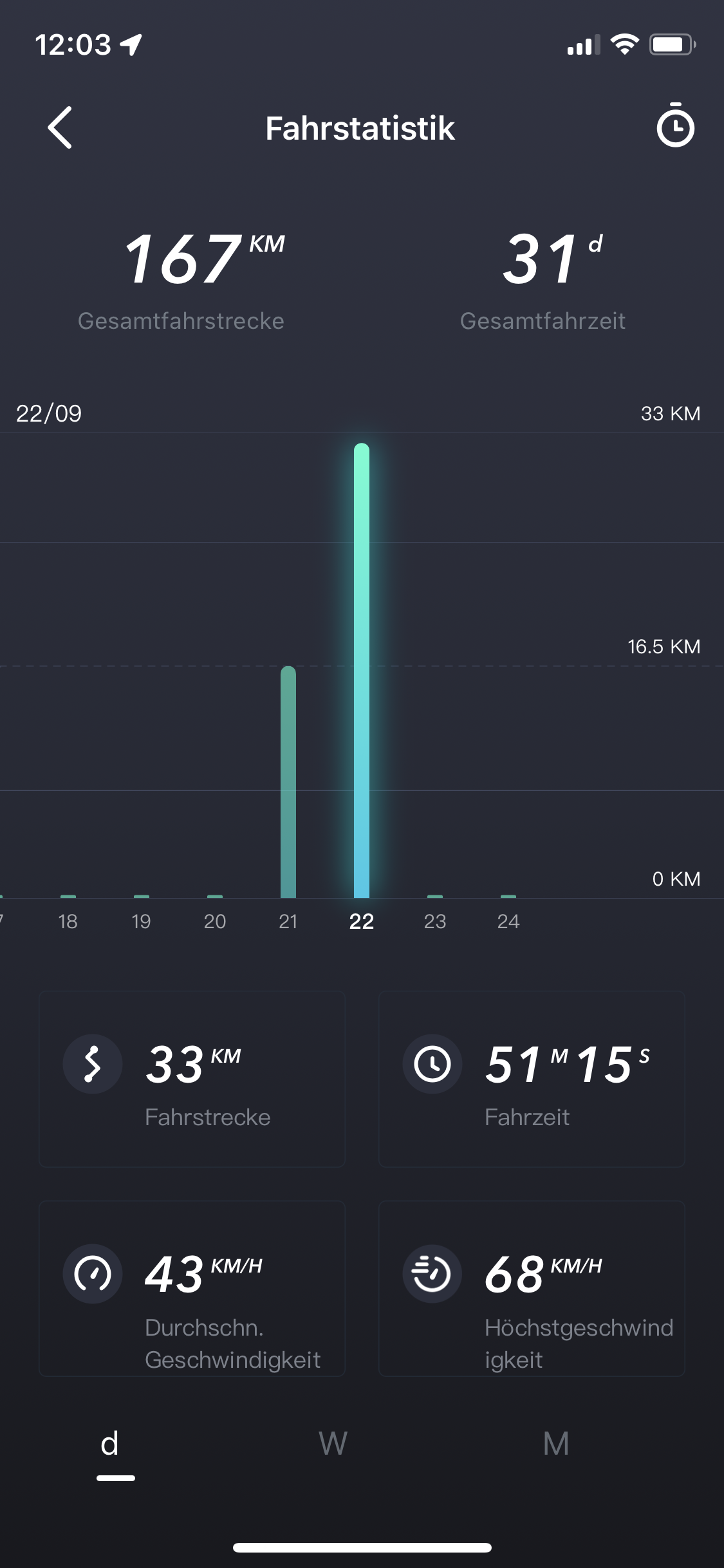
Task: Switch to the monthly M tab
Action: pyautogui.click(x=555, y=1443)
